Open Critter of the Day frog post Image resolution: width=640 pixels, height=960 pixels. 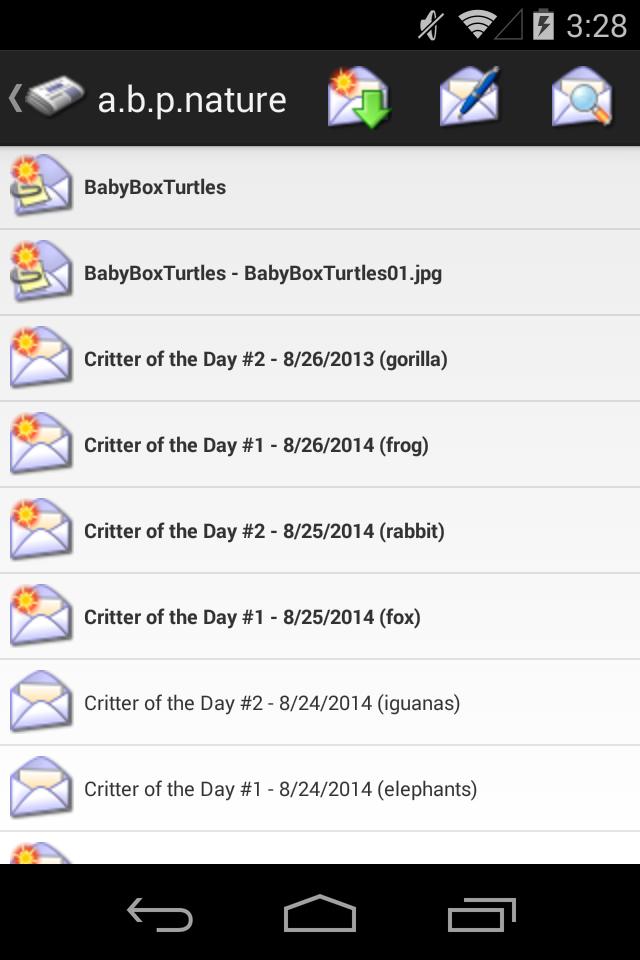coord(320,445)
